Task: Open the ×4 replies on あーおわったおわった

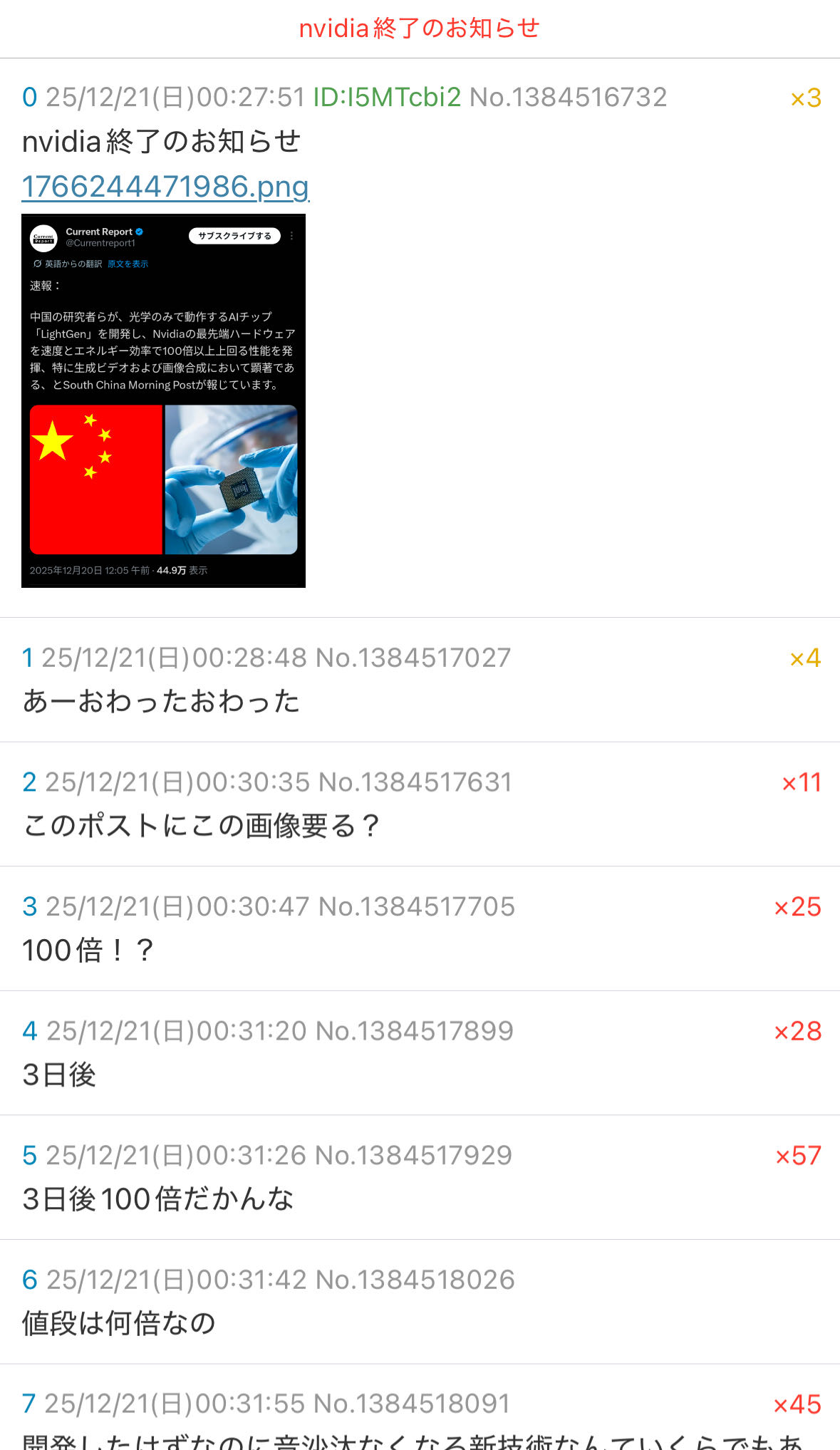Action: tap(805, 658)
